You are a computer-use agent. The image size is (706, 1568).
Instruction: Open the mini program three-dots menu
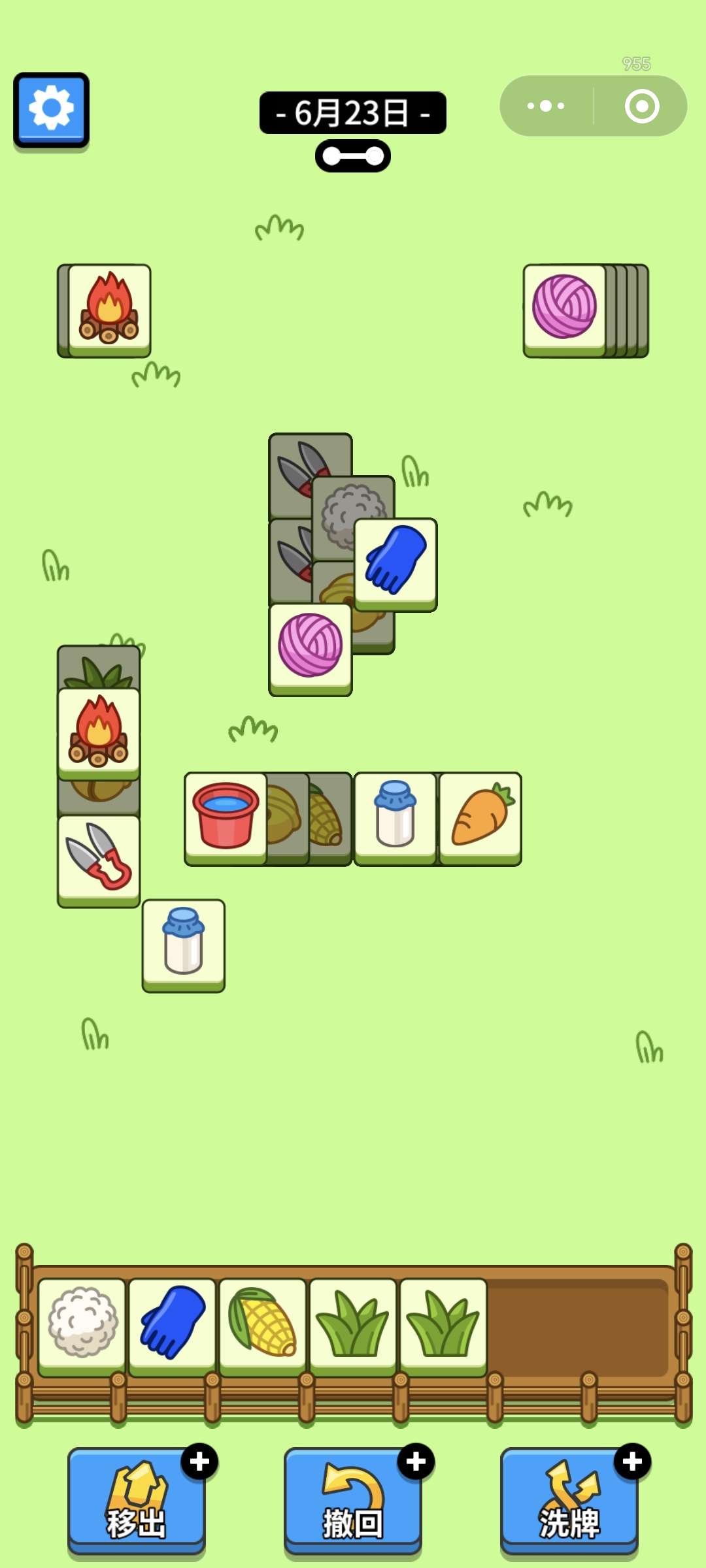[x=546, y=106]
